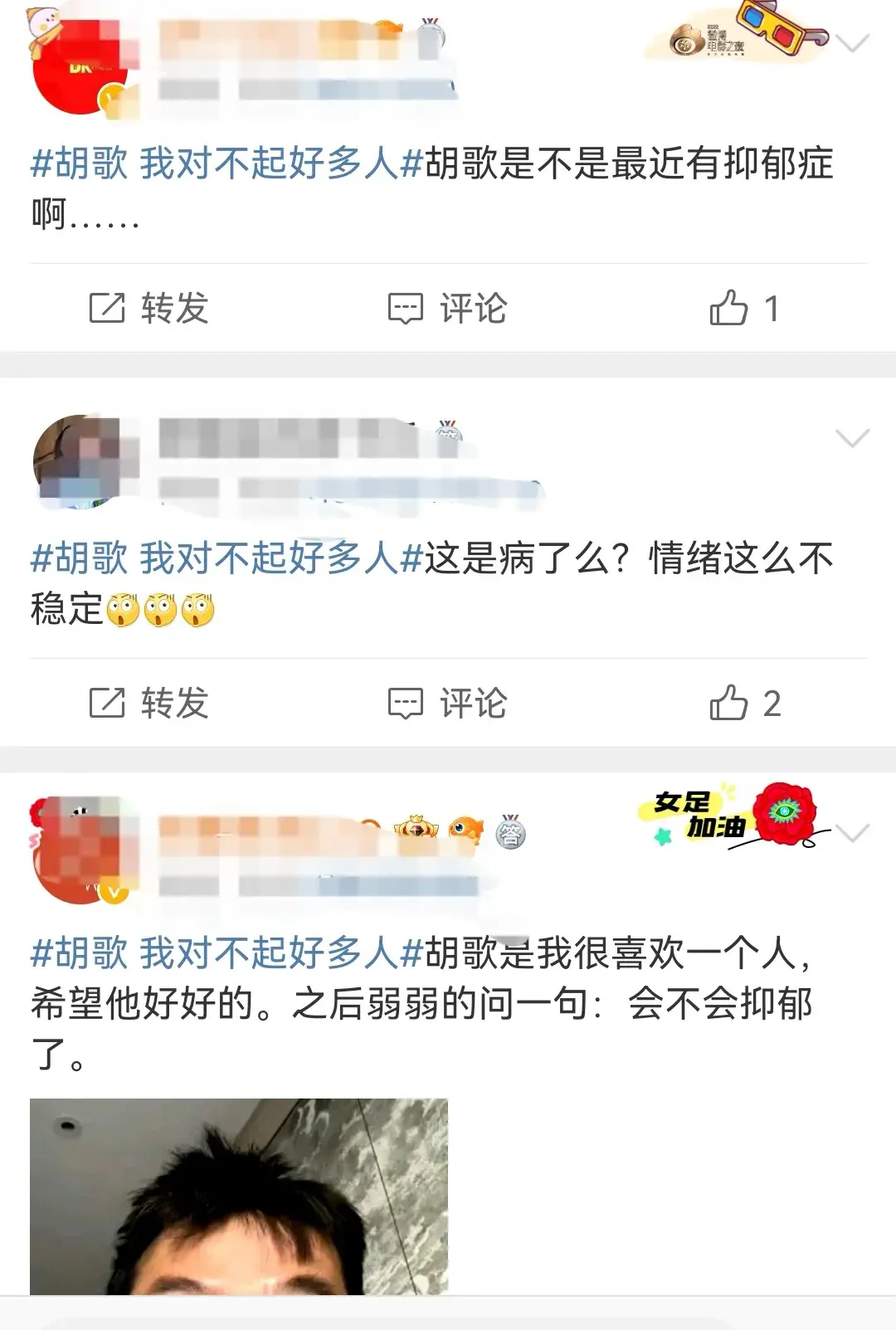Viewport: 896px width, 1330px height.
Task: Comment on the post about 最近有抑郁症
Action: coord(448,309)
